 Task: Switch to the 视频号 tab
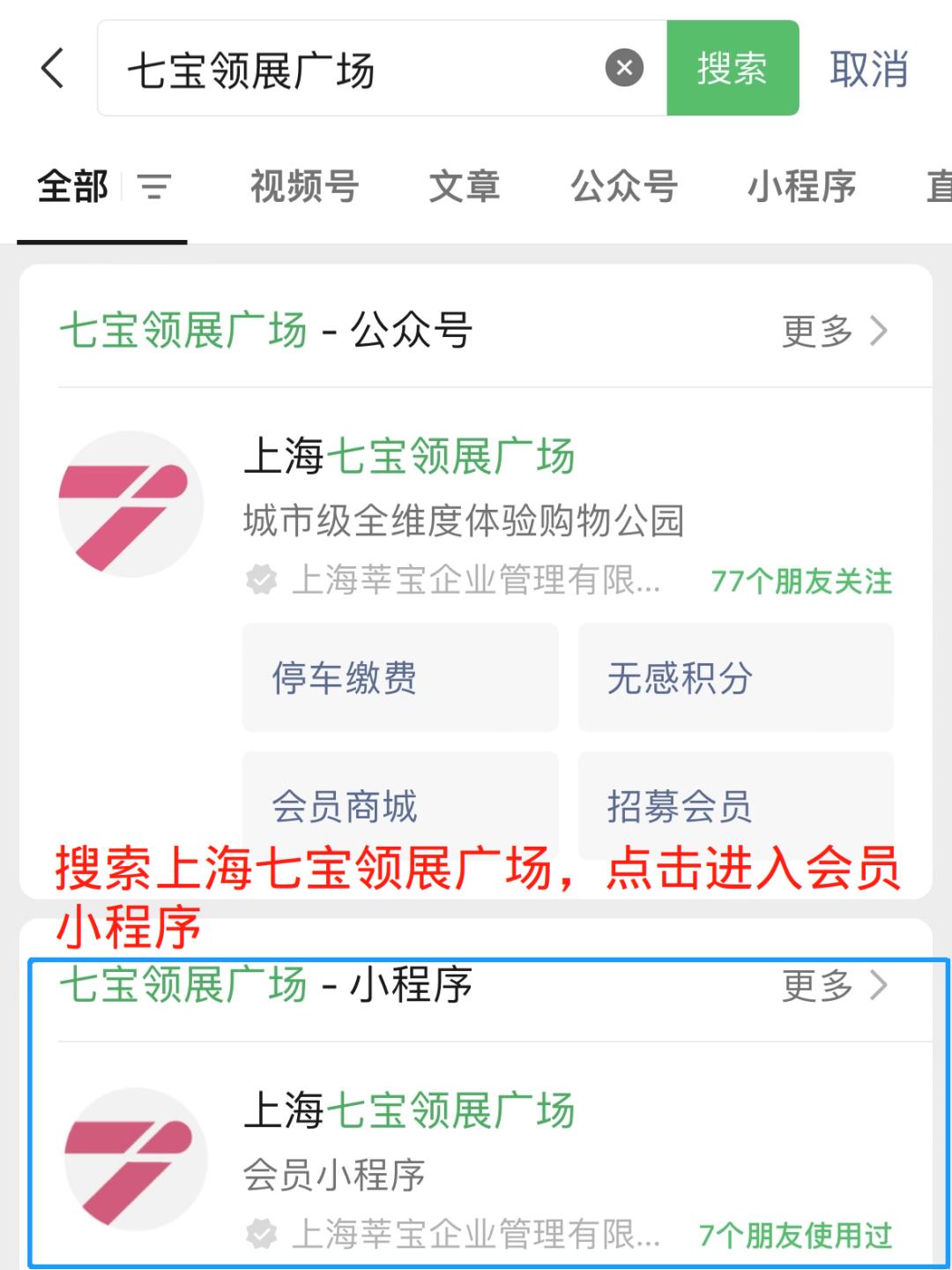click(x=304, y=186)
